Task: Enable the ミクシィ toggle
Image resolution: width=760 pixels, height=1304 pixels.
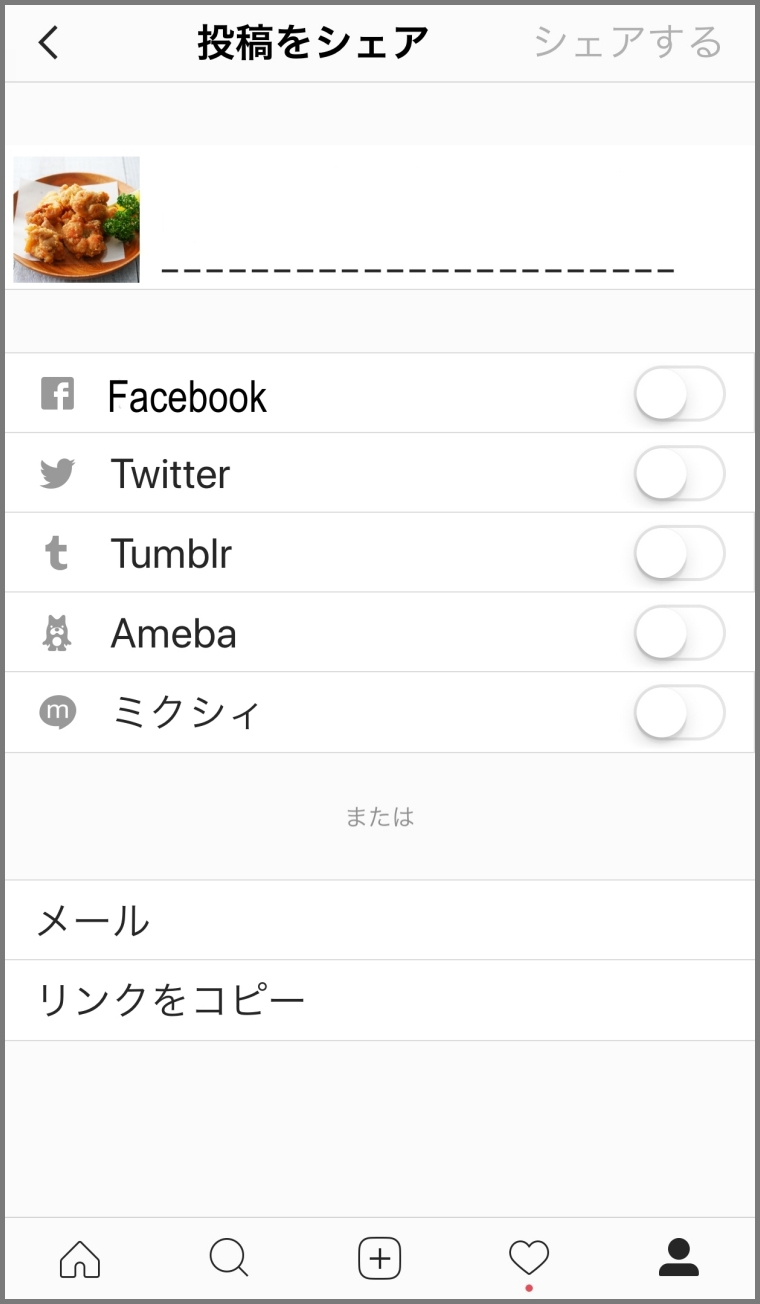Action: 679,713
